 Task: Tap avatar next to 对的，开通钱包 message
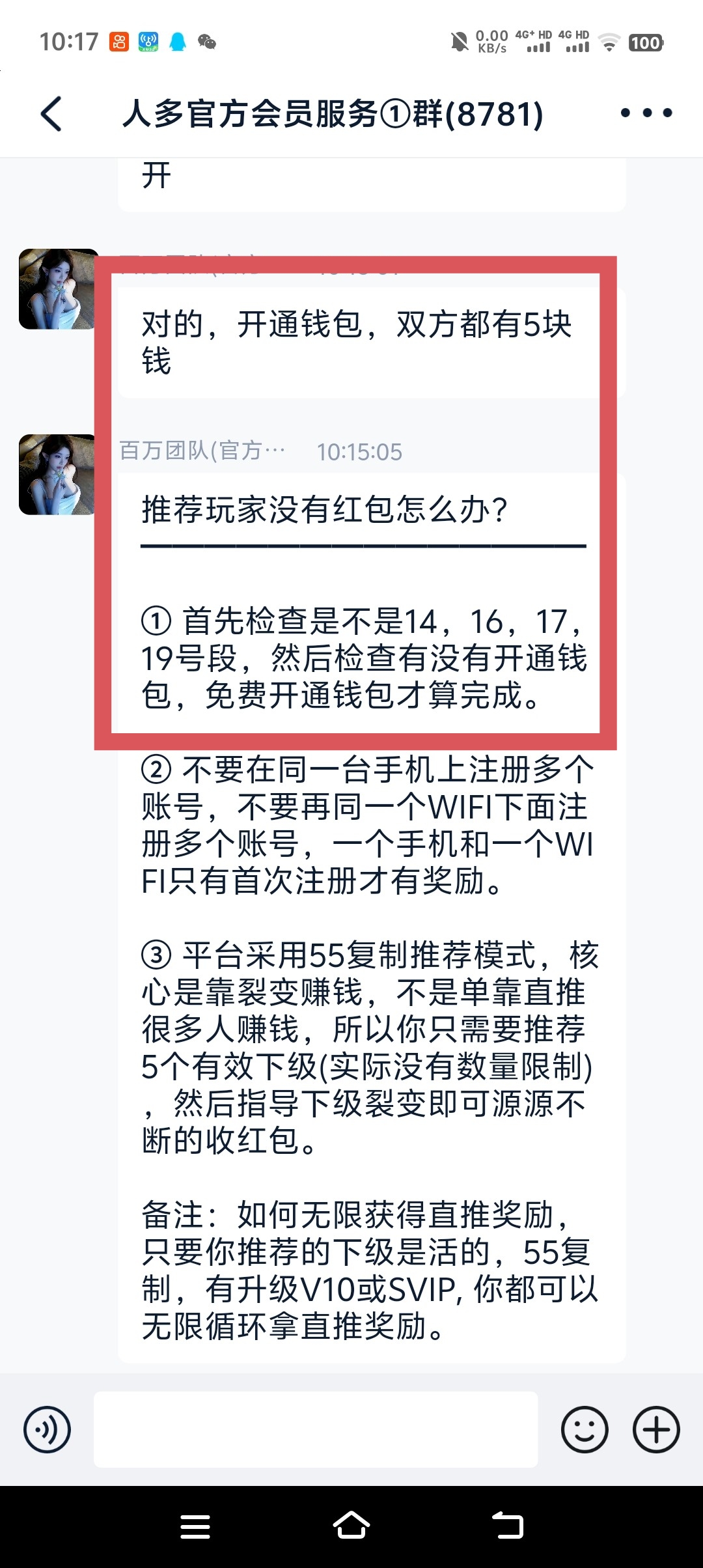coord(57,289)
